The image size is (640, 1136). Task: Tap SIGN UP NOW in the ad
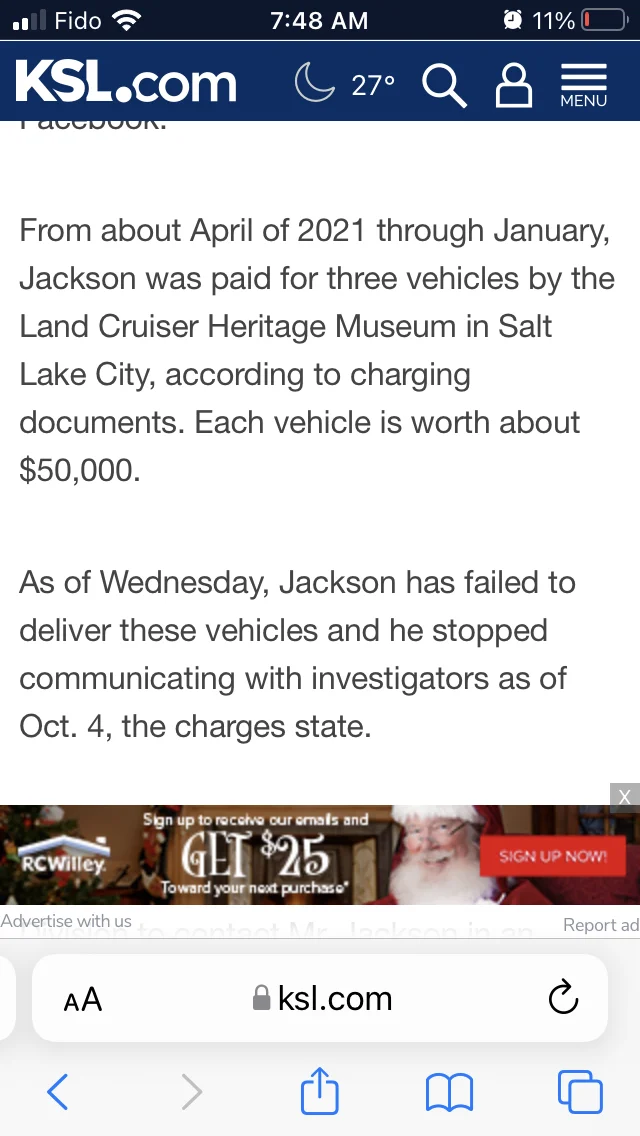553,856
